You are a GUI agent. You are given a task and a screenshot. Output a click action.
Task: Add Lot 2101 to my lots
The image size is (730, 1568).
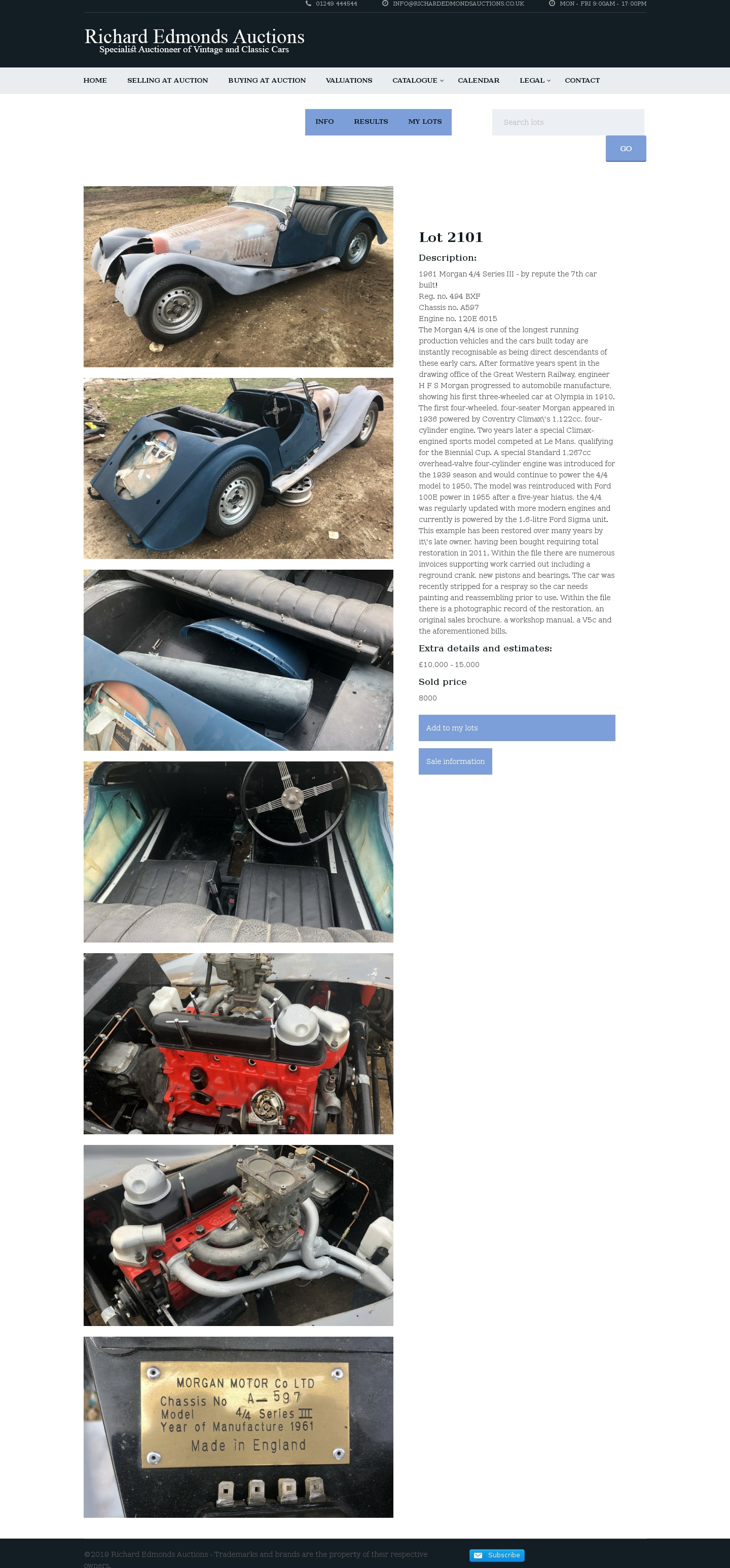517,728
